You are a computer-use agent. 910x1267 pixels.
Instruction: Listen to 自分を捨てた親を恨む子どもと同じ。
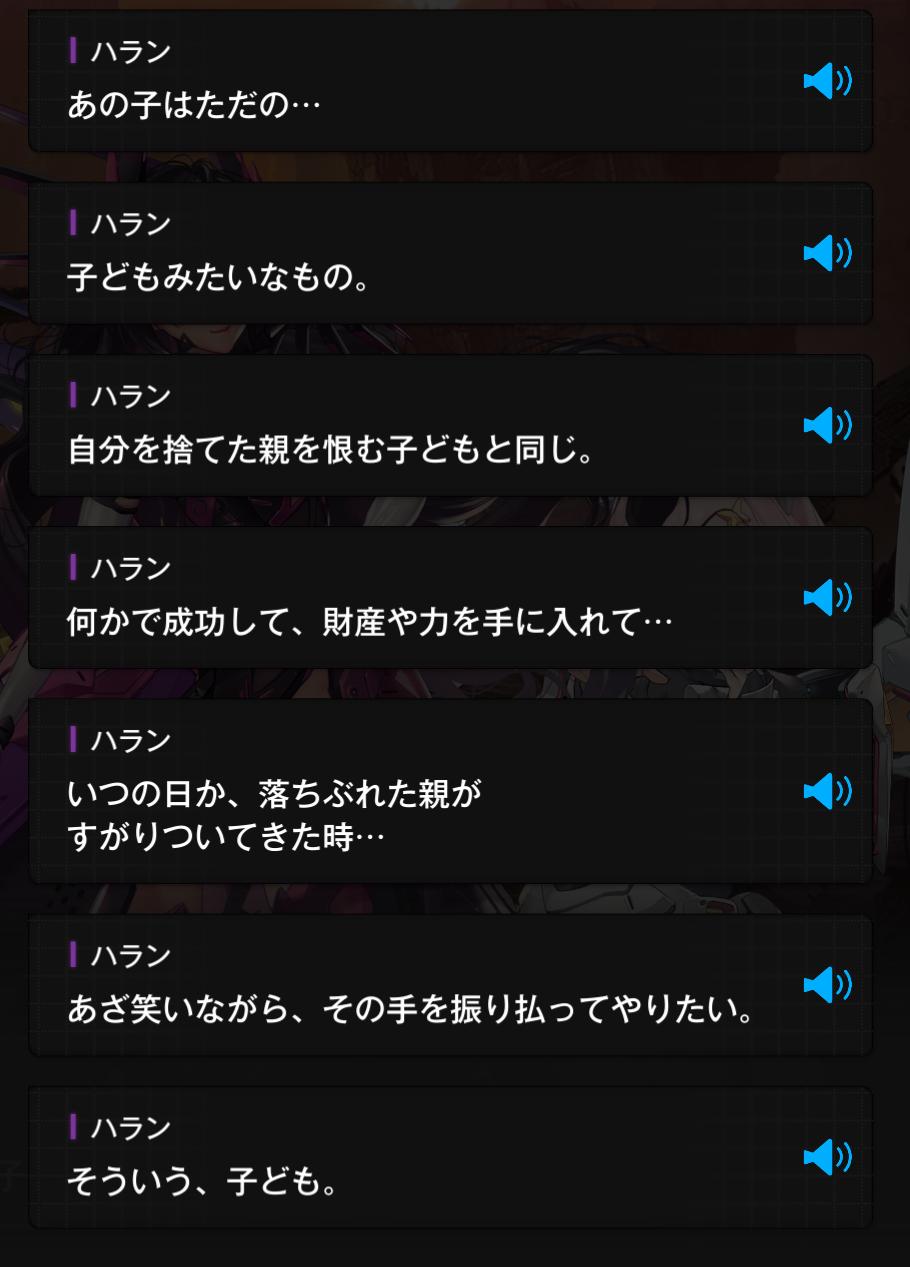[x=827, y=425]
